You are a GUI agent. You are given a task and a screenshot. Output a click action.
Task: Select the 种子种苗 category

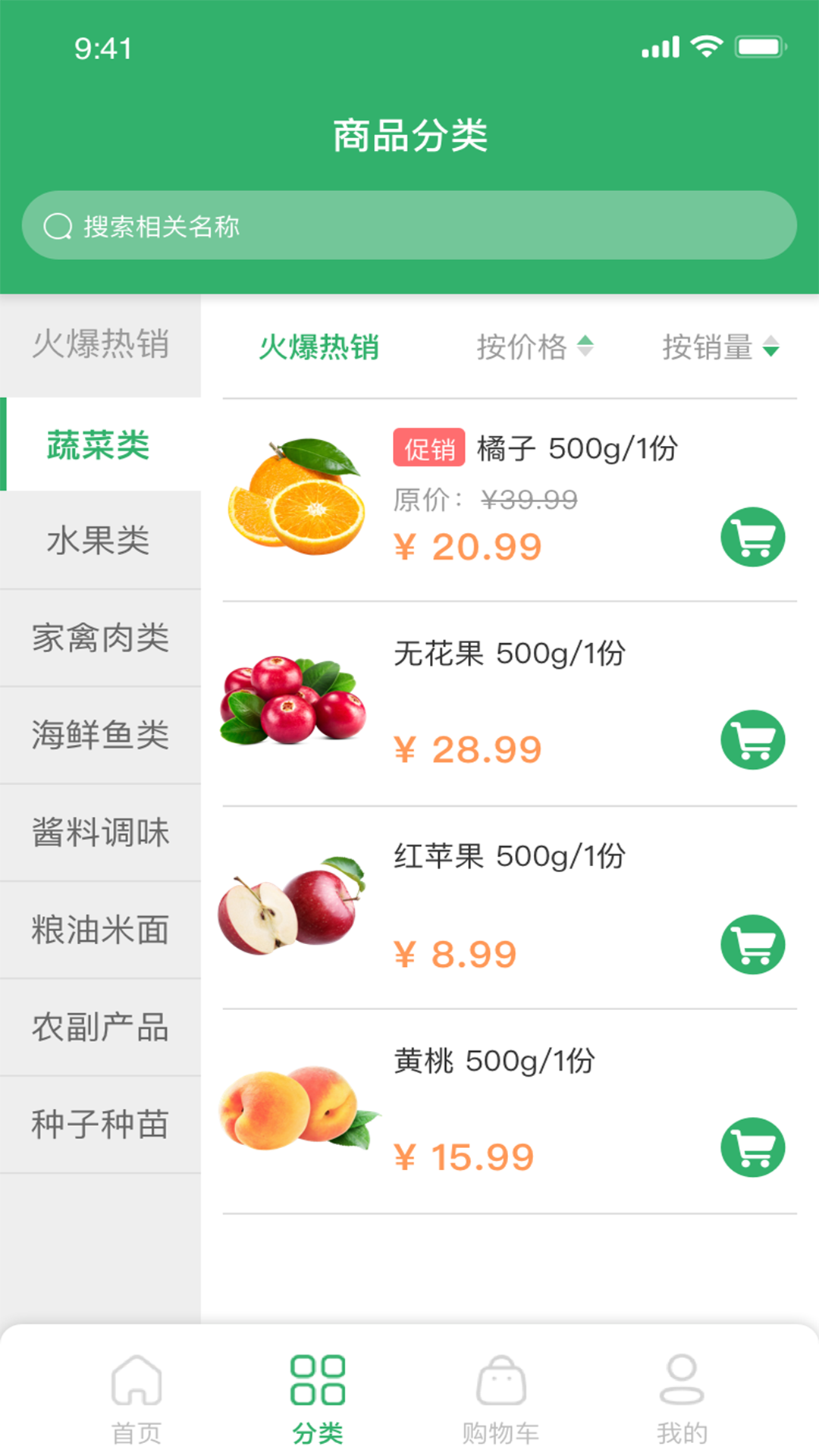pyautogui.click(x=99, y=1125)
